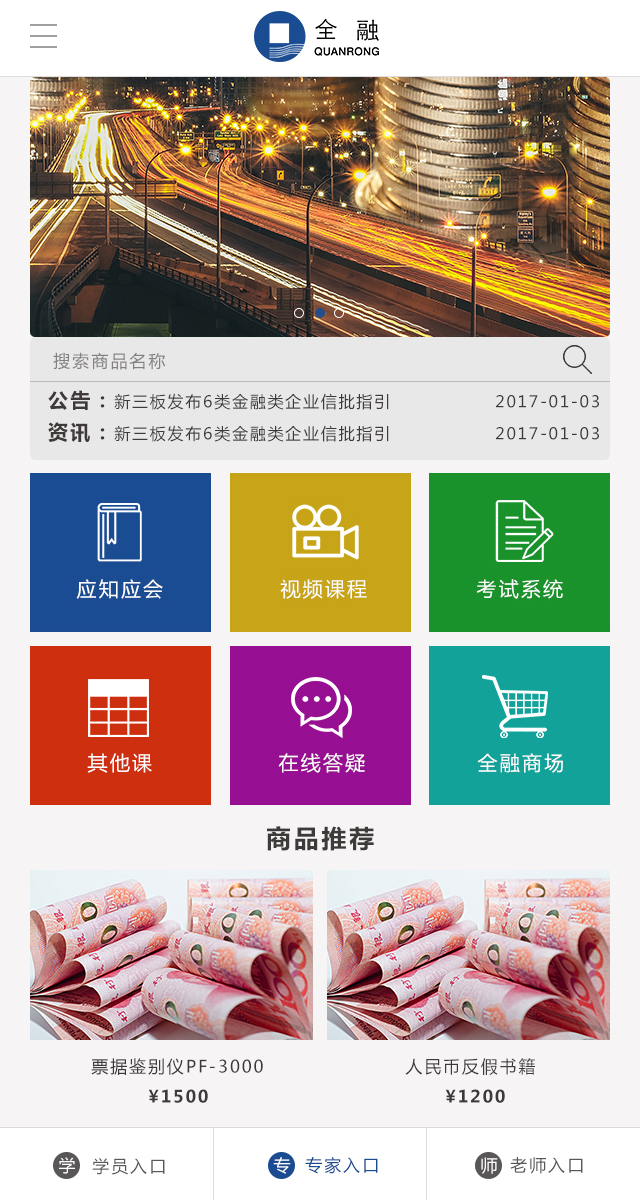Open the 资讯 news row
640x1200 pixels.
pos(320,434)
